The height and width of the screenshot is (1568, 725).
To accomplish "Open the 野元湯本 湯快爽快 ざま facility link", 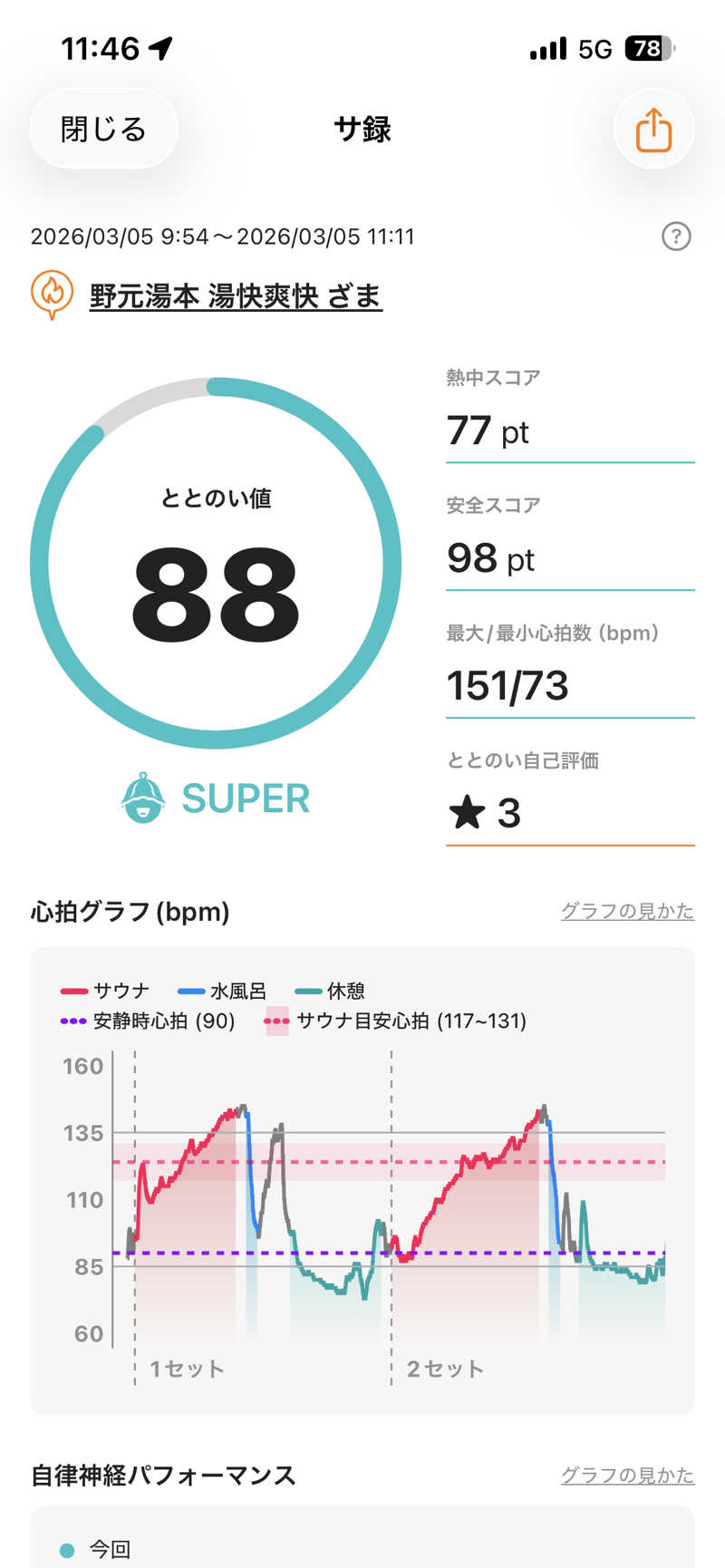I will (x=236, y=295).
